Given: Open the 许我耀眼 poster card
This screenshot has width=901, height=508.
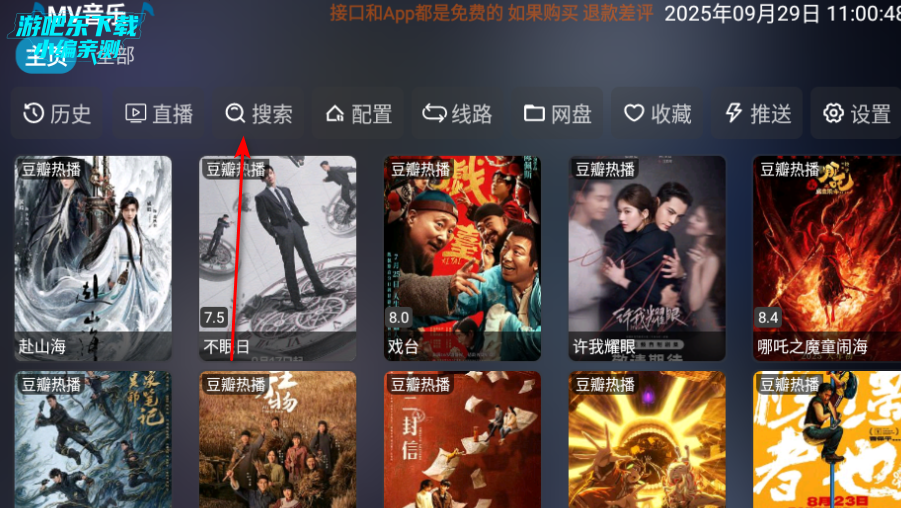Looking at the screenshot, I should [647, 258].
